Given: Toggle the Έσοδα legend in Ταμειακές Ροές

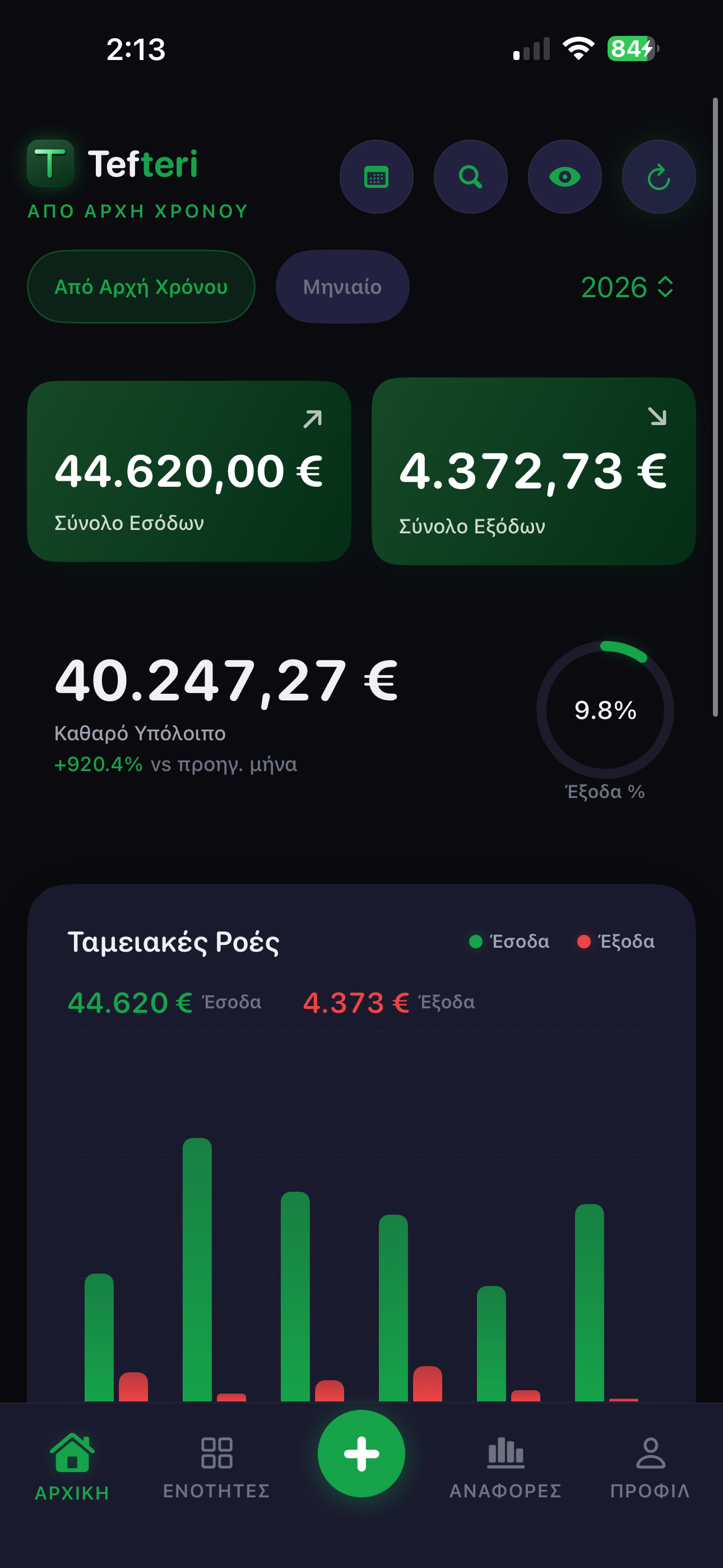Looking at the screenshot, I should (510, 941).
